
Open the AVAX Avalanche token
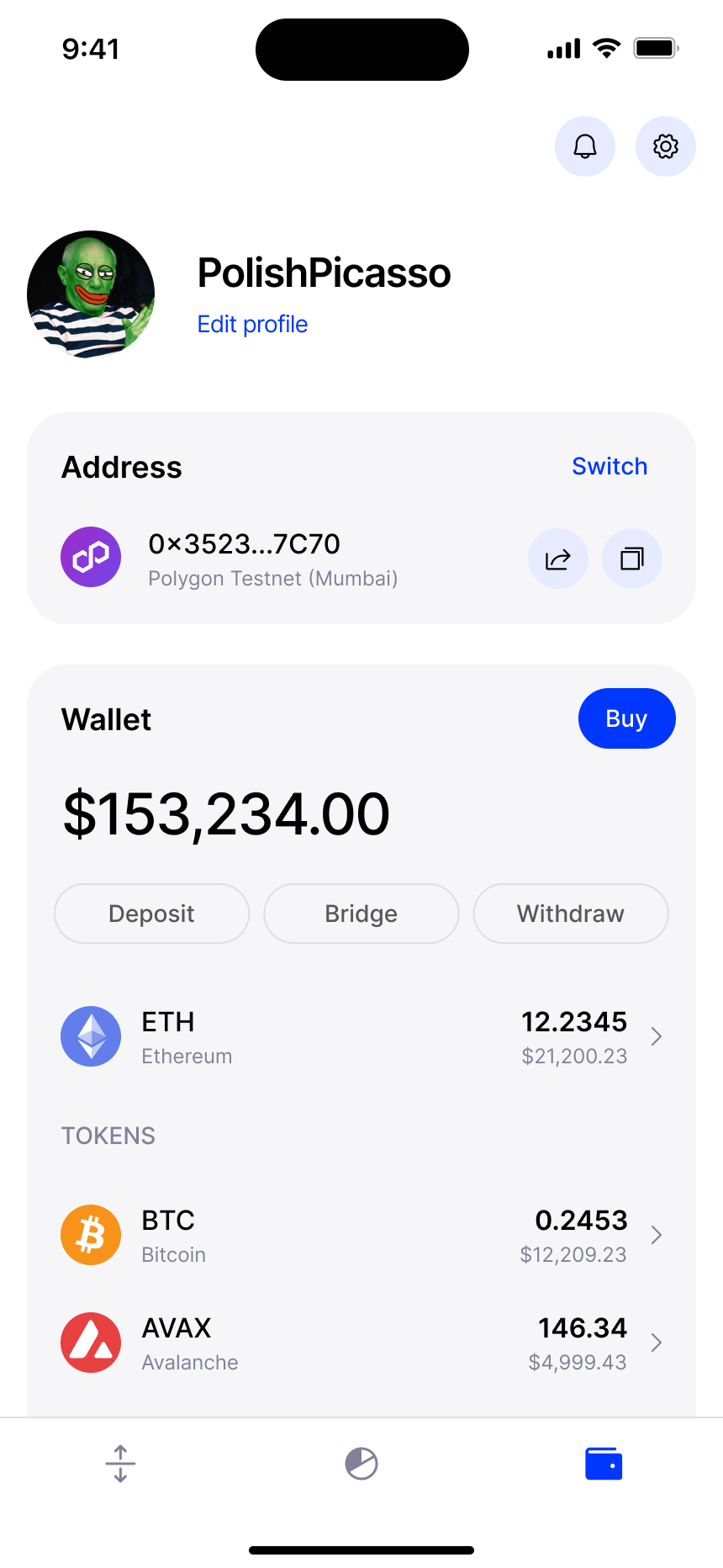(361, 1343)
